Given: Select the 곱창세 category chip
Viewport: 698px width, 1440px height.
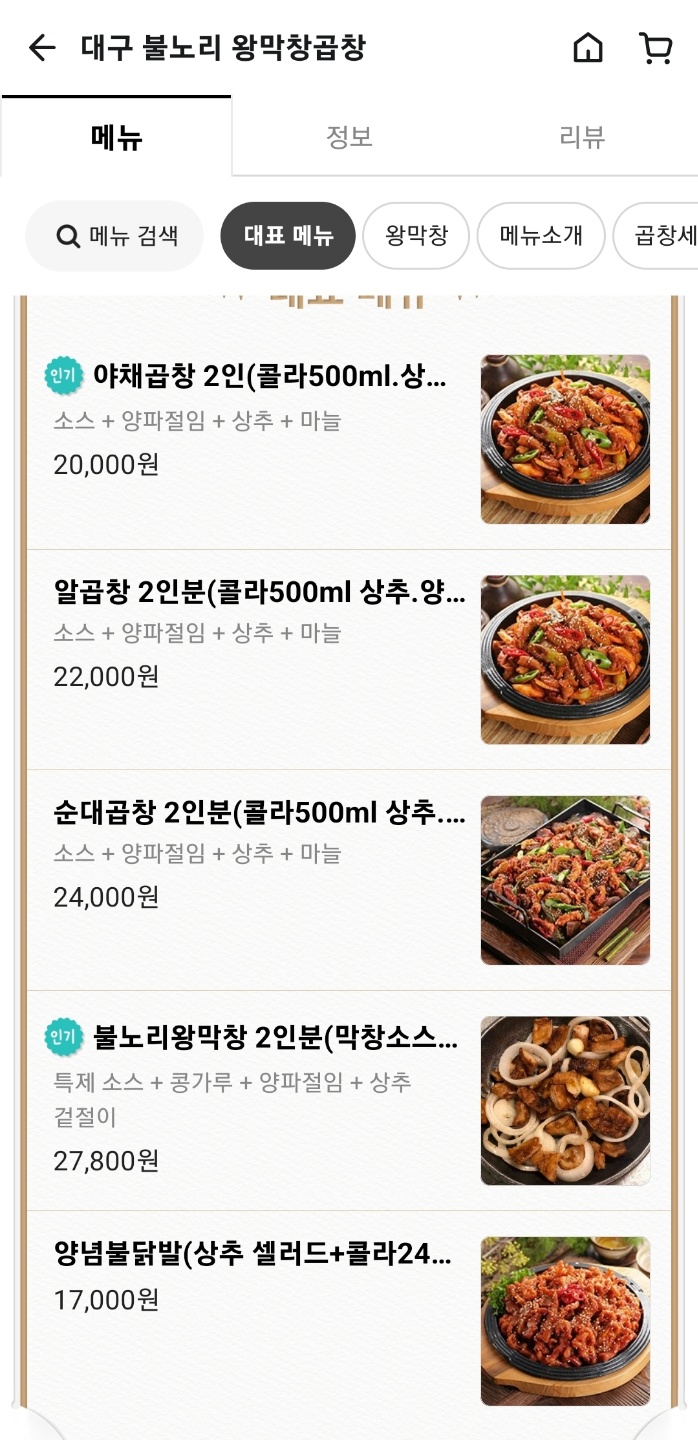Looking at the screenshot, I should point(657,236).
